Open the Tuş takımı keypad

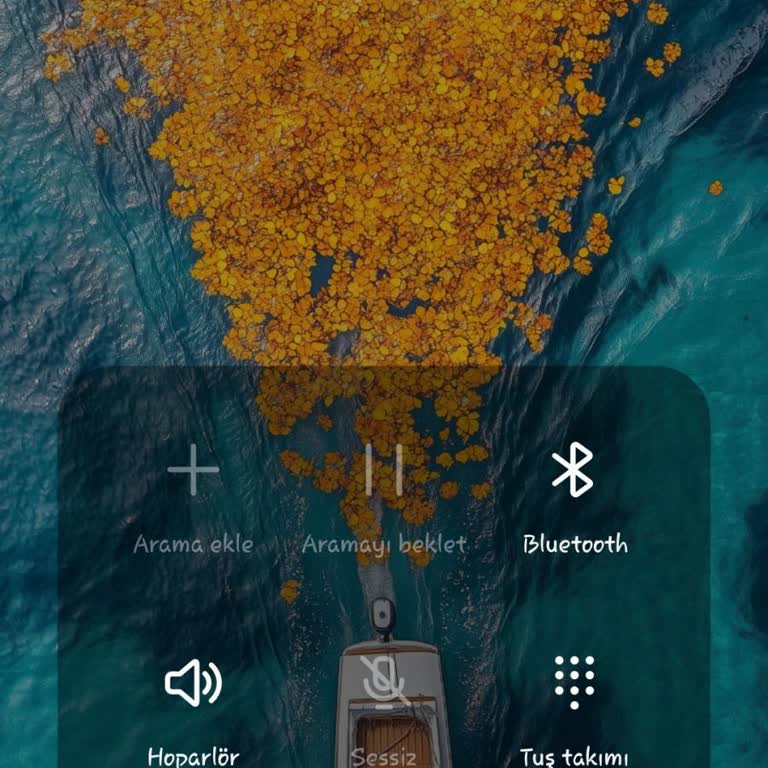click(x=574, y=684)
